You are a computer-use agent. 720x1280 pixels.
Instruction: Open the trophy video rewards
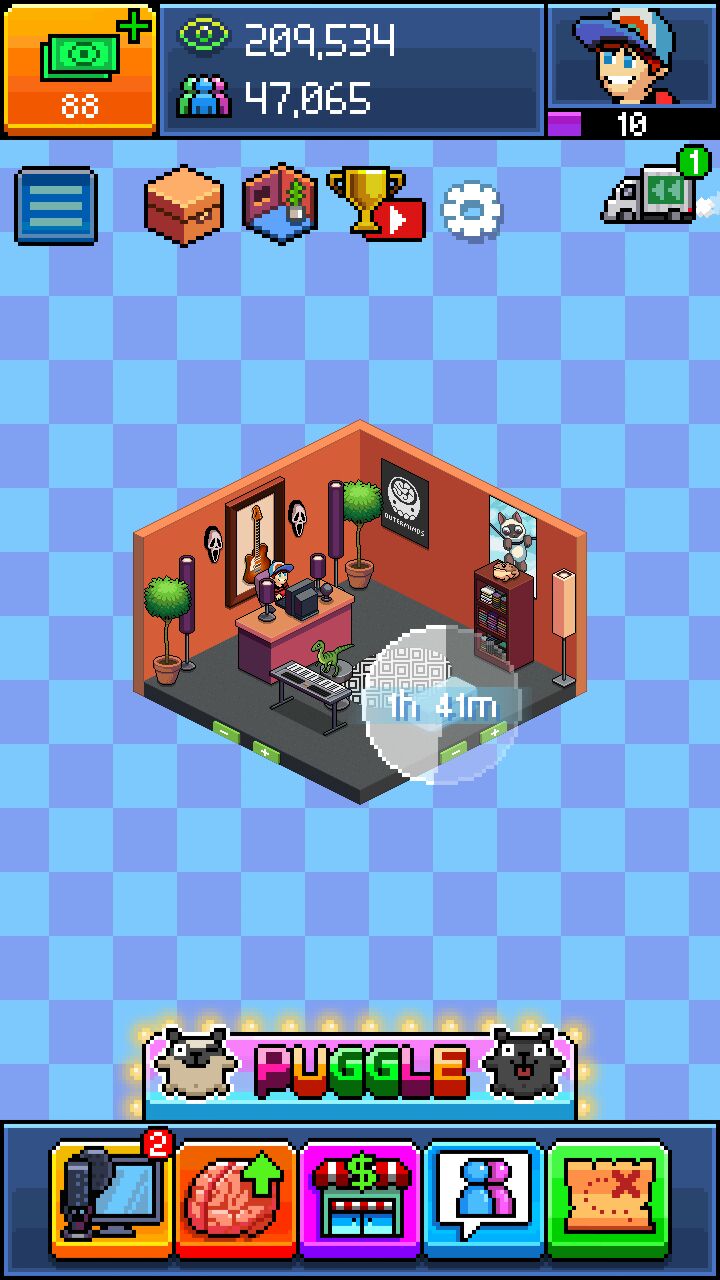(374, 204)
